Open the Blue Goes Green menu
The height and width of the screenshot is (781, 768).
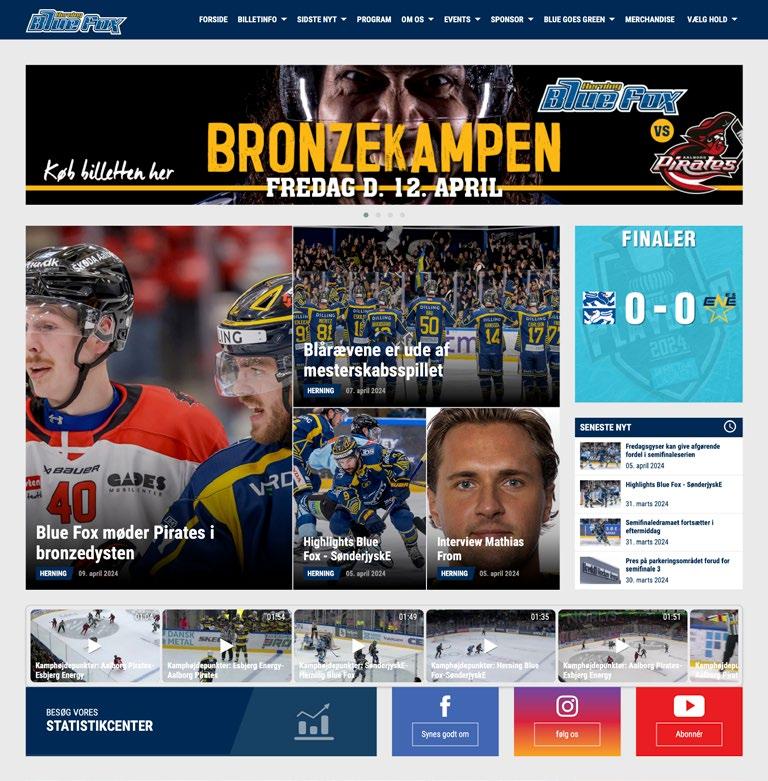click(x=579, y=19)
